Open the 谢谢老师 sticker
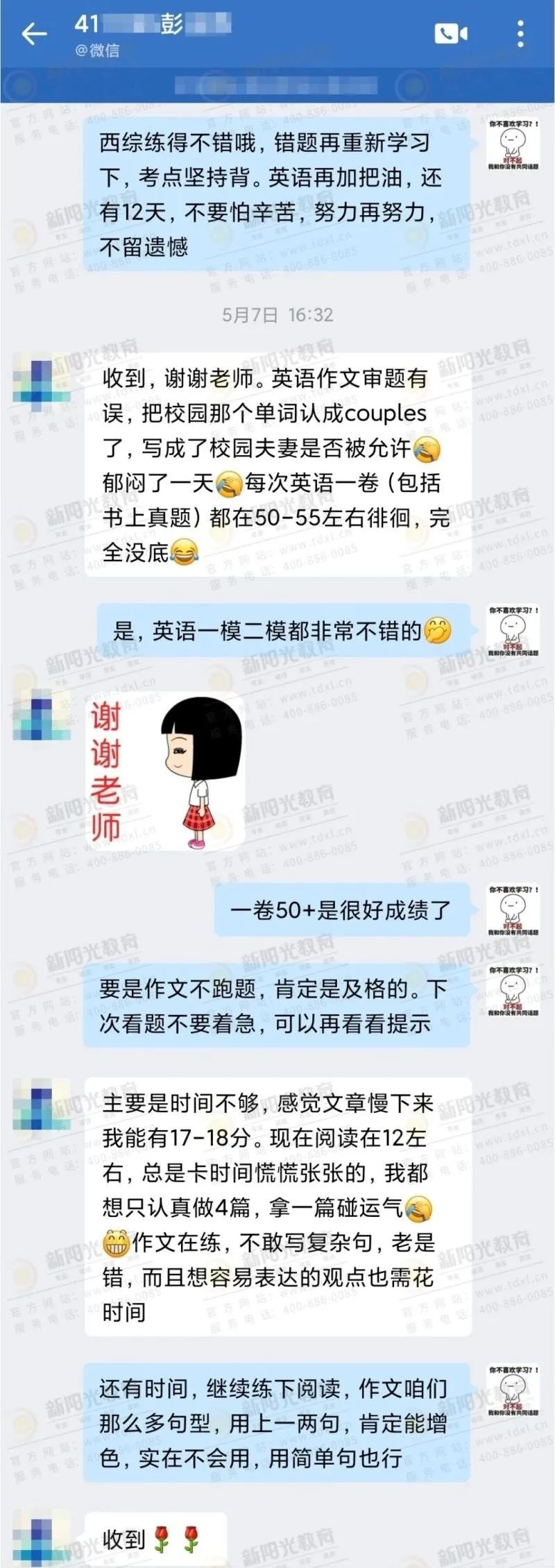Image resolution: width=555 pixels, height=1568 pixels. click(164, 772)
